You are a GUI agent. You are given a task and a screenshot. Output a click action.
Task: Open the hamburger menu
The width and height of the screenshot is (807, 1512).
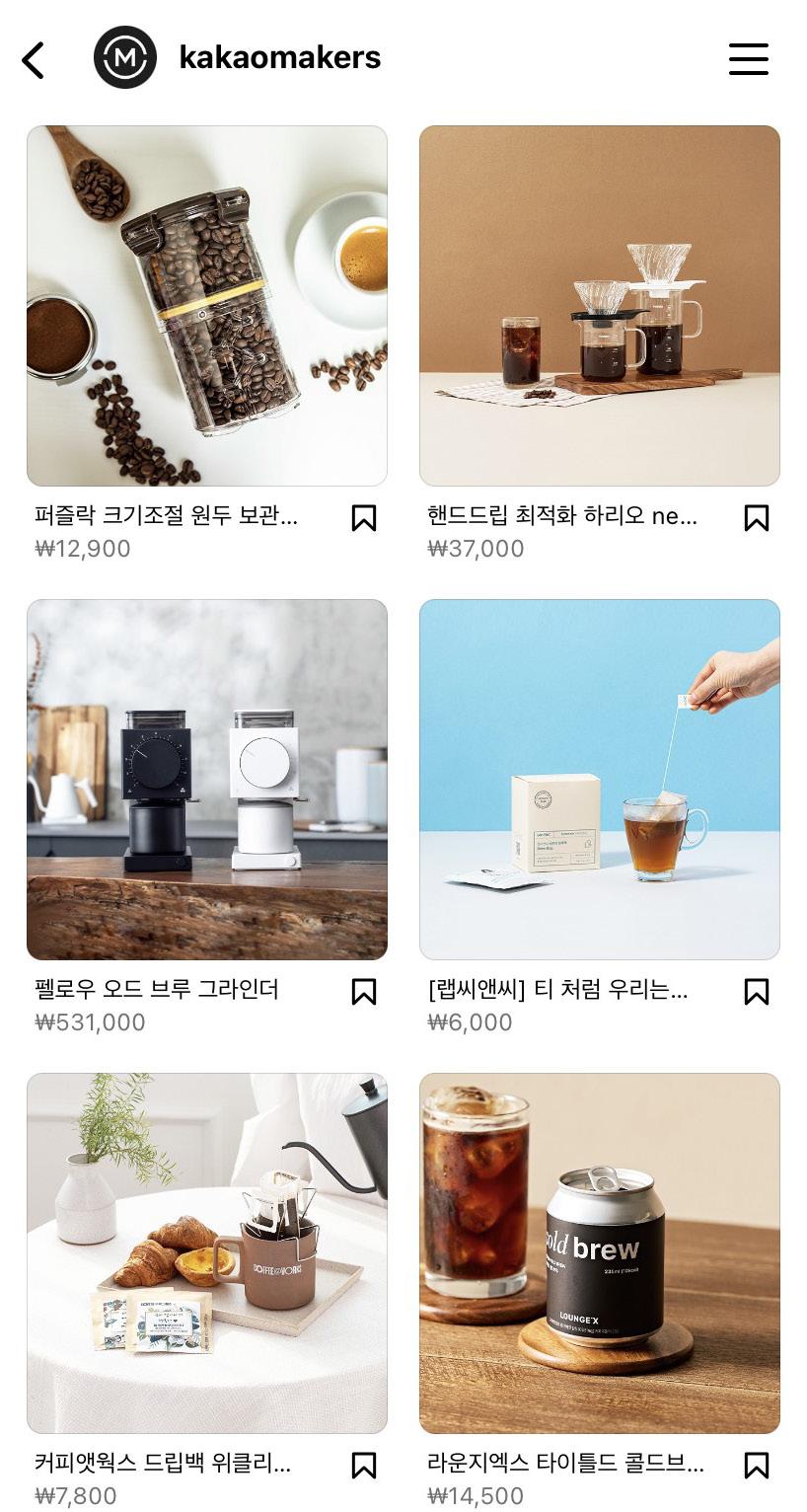pyautogui.click(x=748, y=59)
